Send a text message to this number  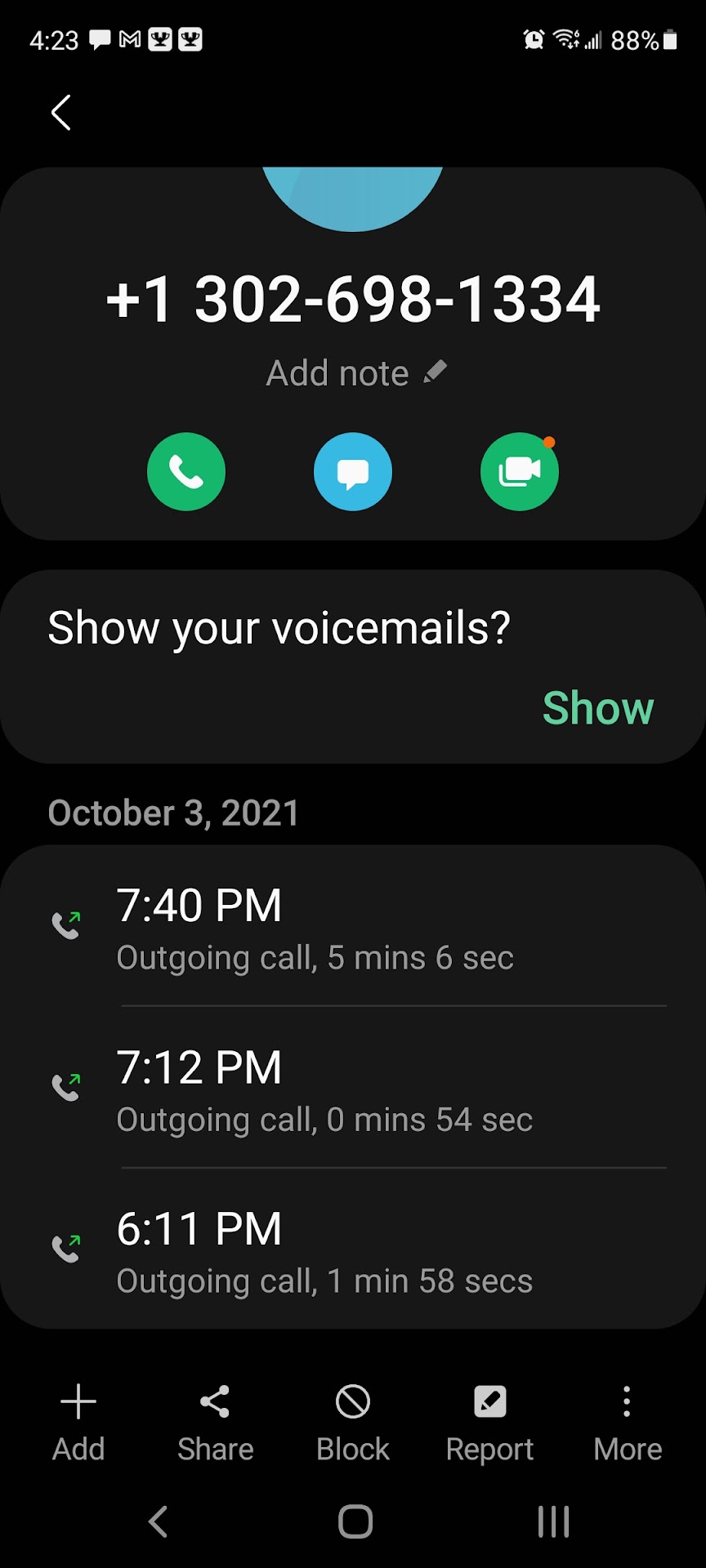coord(353,471)
